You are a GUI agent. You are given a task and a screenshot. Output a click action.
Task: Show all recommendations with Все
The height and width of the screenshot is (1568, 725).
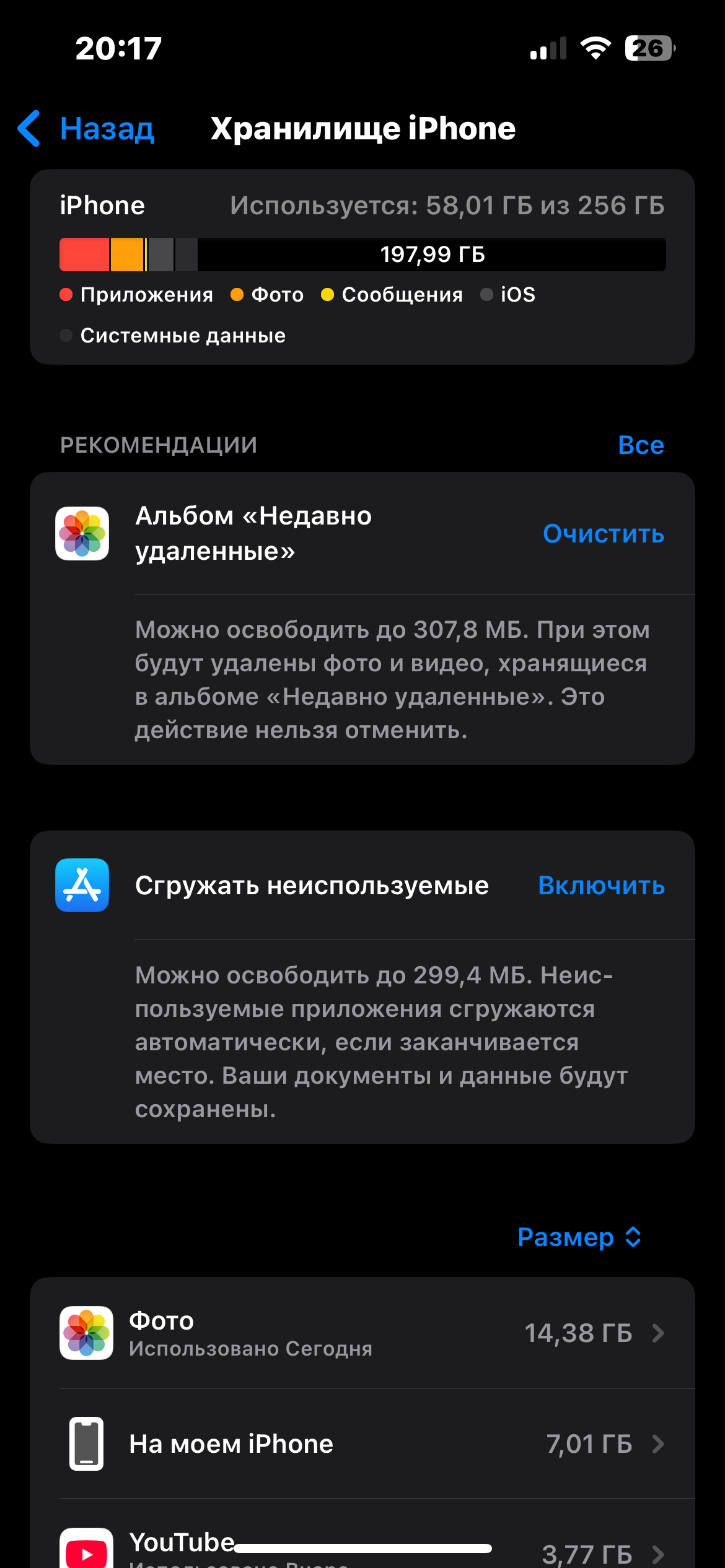pos(641,445)
